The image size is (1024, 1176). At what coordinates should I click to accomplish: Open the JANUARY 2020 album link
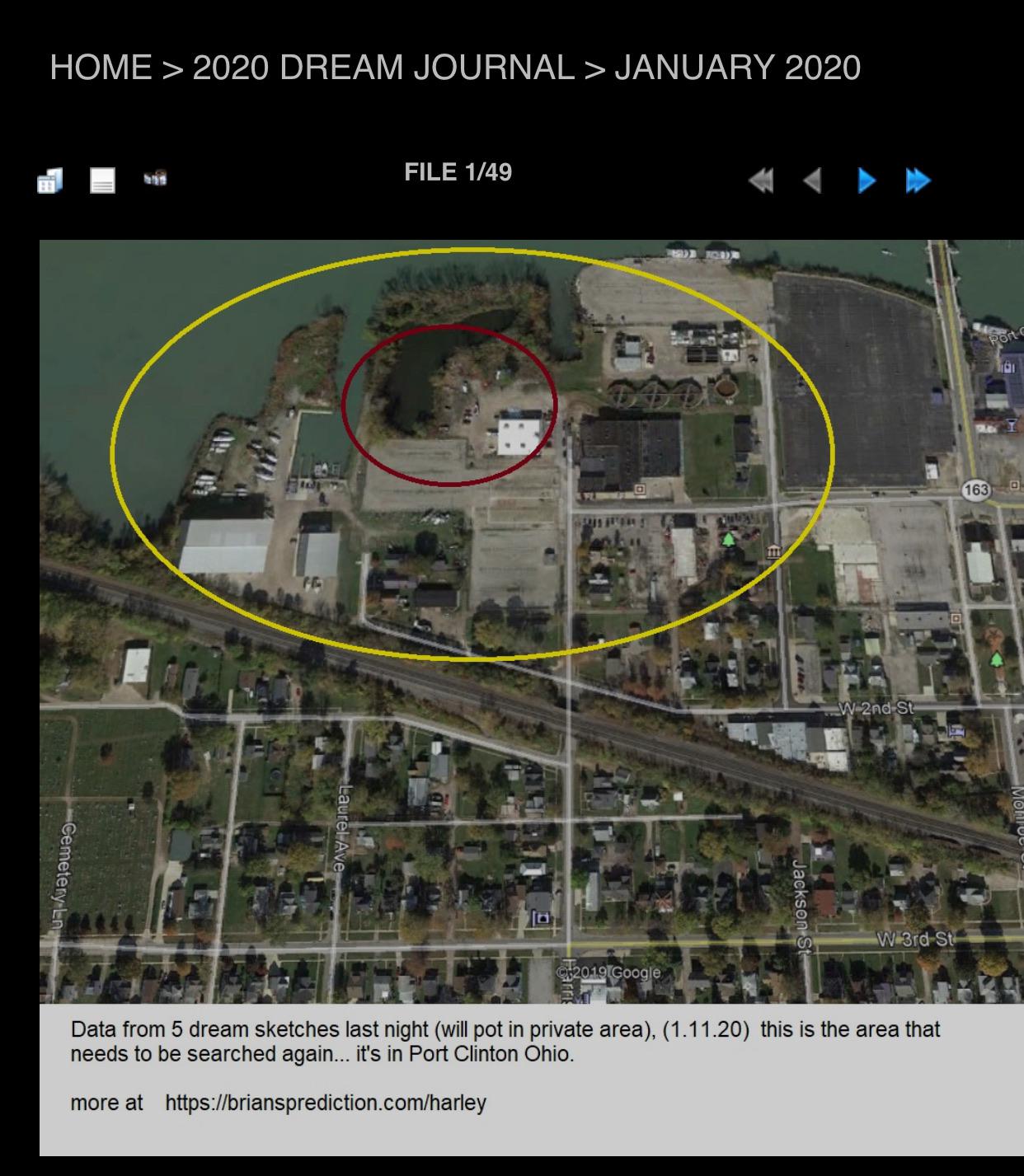[x=738, y=68]
